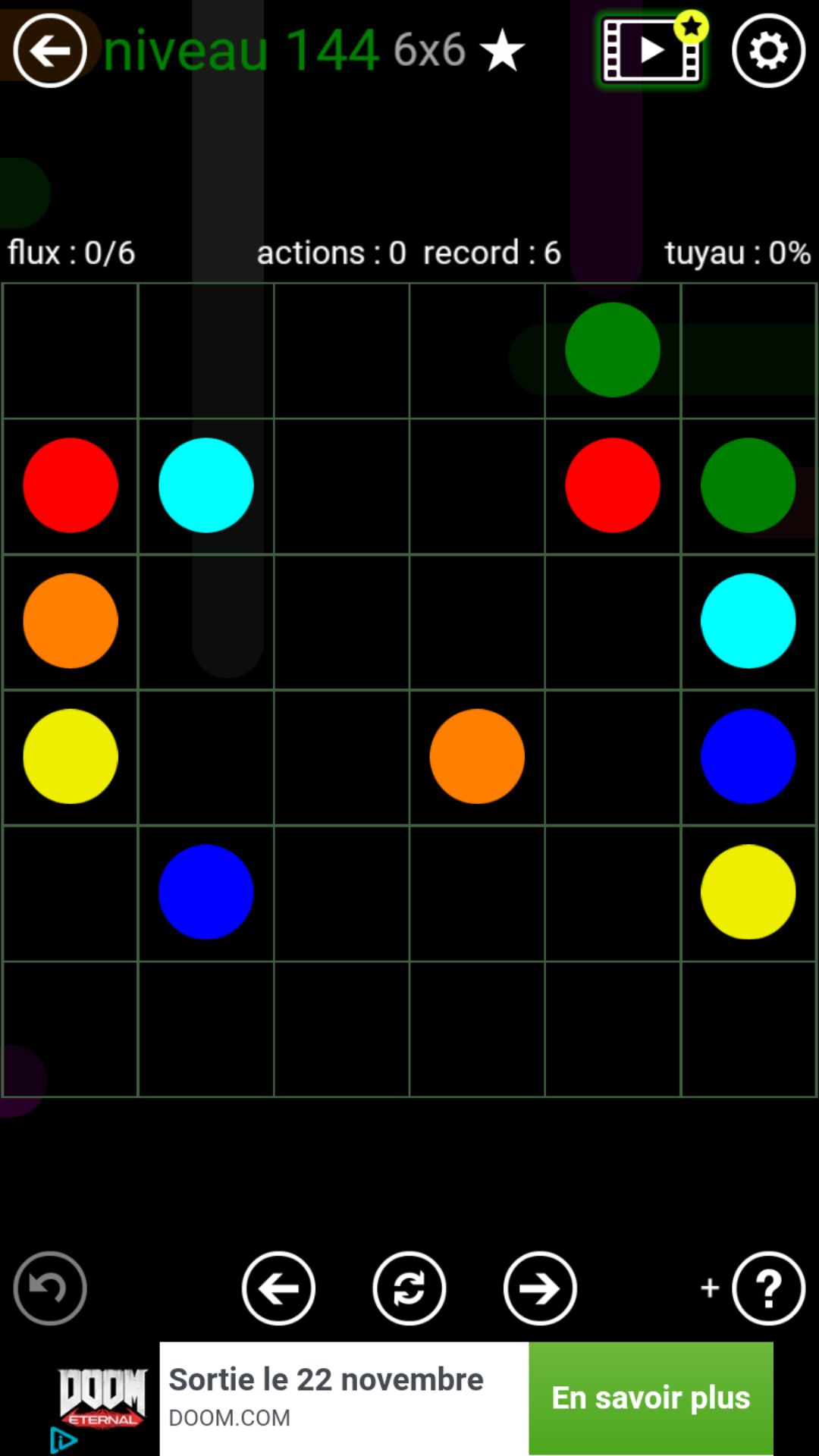Go back using the top arrow
The height and width of the screenshot is (1456, 819).
(x=50, y=51)
